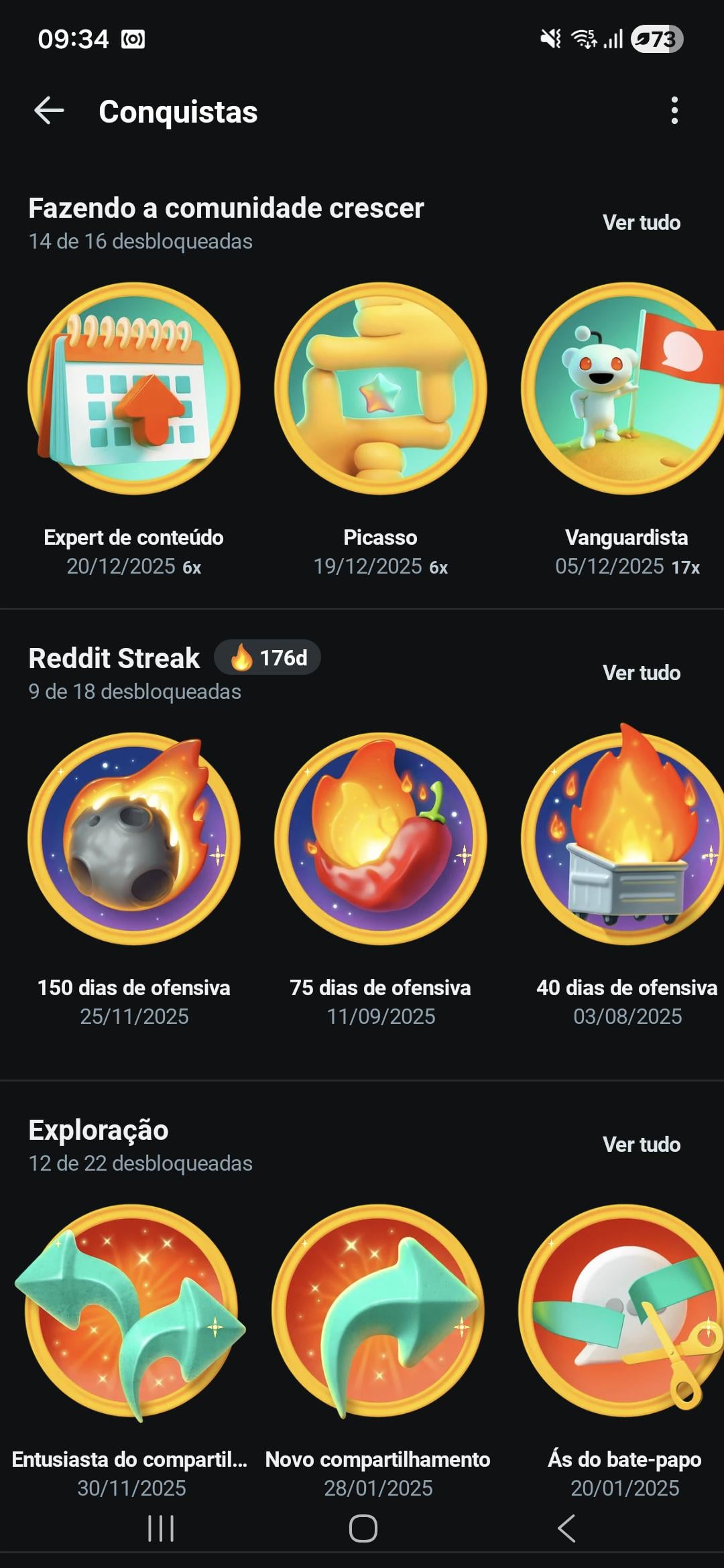View the Novo compartilhamento achievement
Screen dimensions: 724x1568
click(378, 1311)
